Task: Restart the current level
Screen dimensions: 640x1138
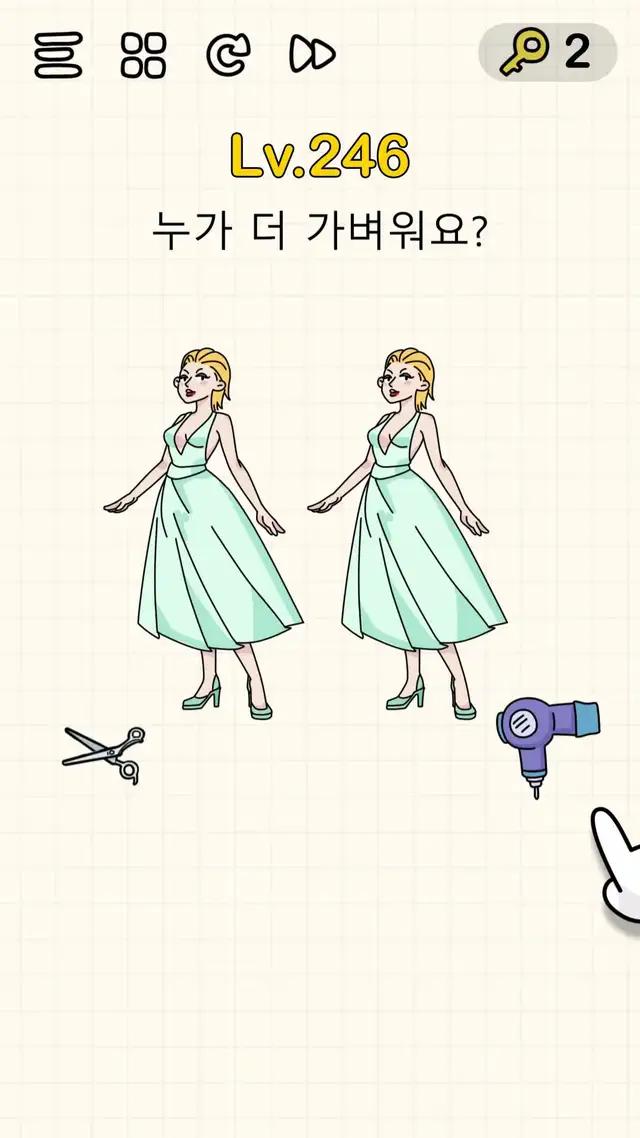Action: tap(227, 54)
